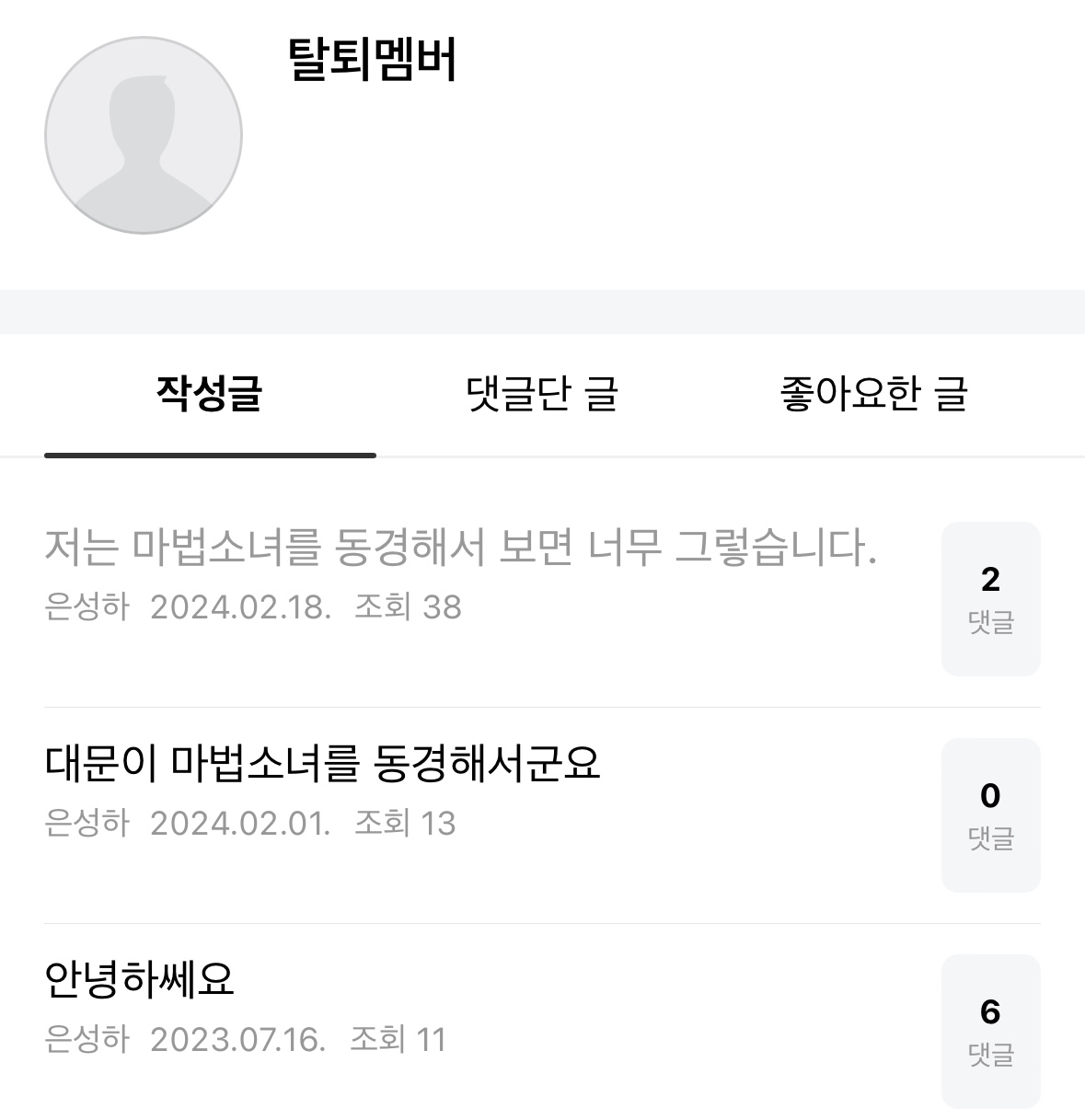
Task: View 6 comments on '안녕하쎄요' post
Action: pos(990,1031)
